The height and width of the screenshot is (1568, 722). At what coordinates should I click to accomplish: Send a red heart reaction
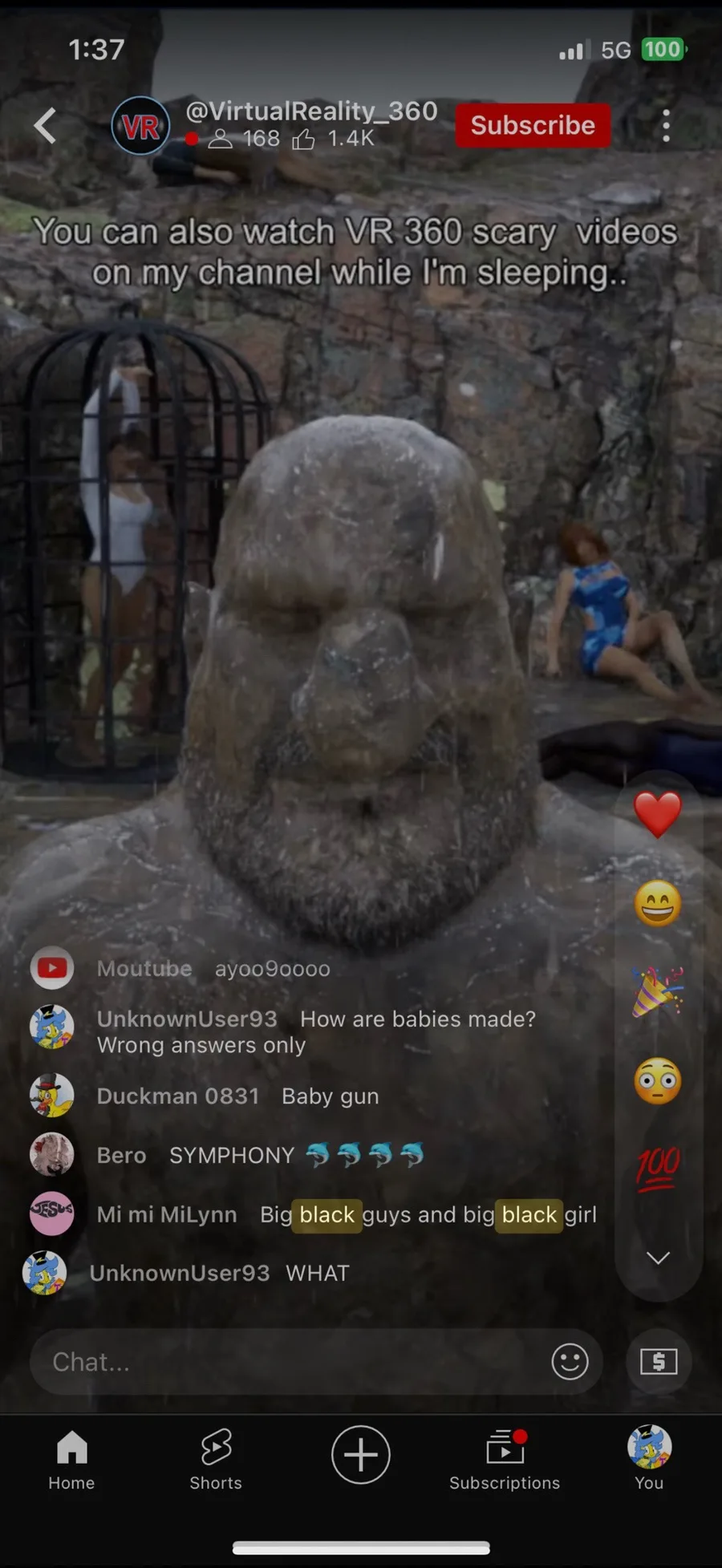pyautogui.click(x=657, y=813)
